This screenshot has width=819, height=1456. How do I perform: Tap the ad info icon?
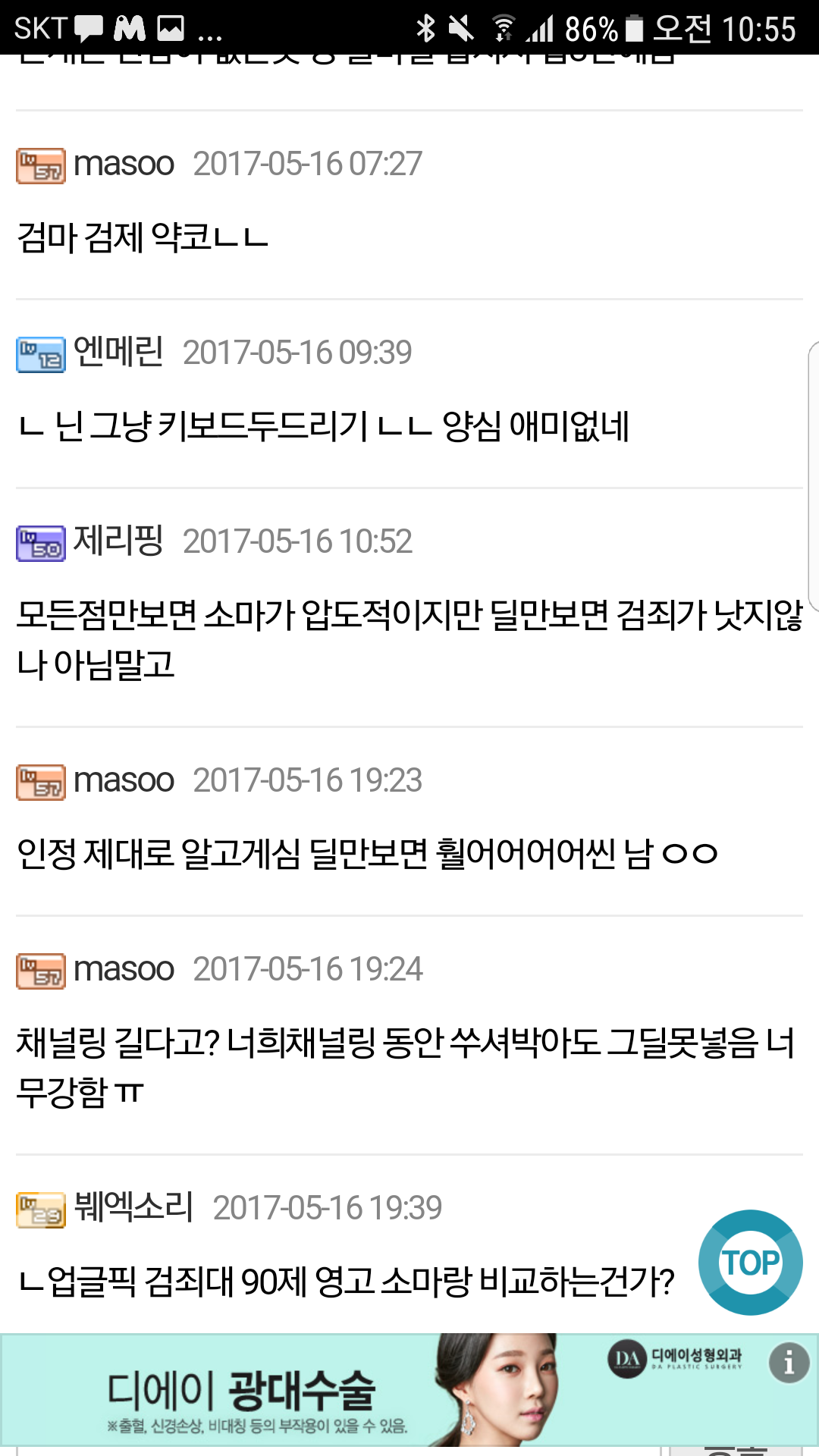[x=789, y=1363]
